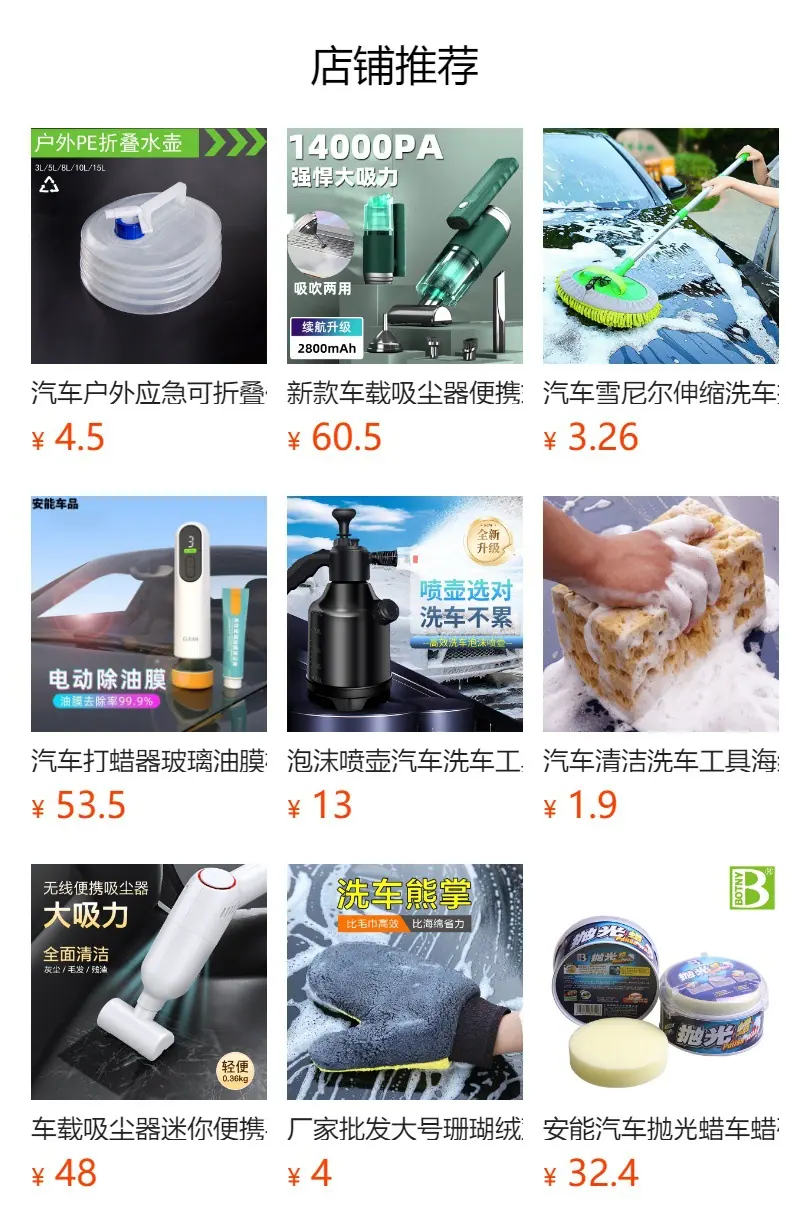Image resolution: width=790 pixels, height=1232 pixels.
Task: View the 14000PA car vacuum priced 60.5
Action: pos(405,246)
